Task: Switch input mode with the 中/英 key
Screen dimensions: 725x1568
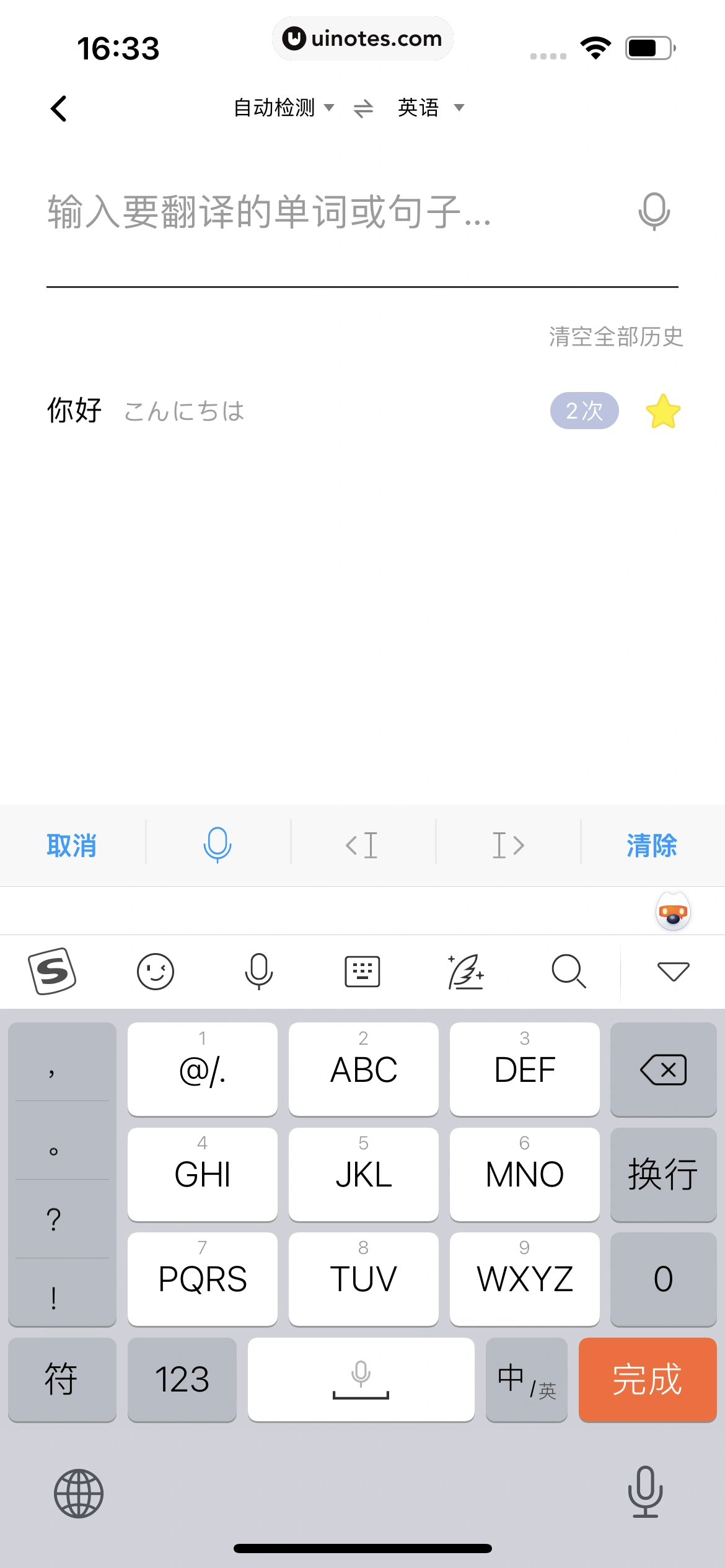Action: (x=526, y=1380)
